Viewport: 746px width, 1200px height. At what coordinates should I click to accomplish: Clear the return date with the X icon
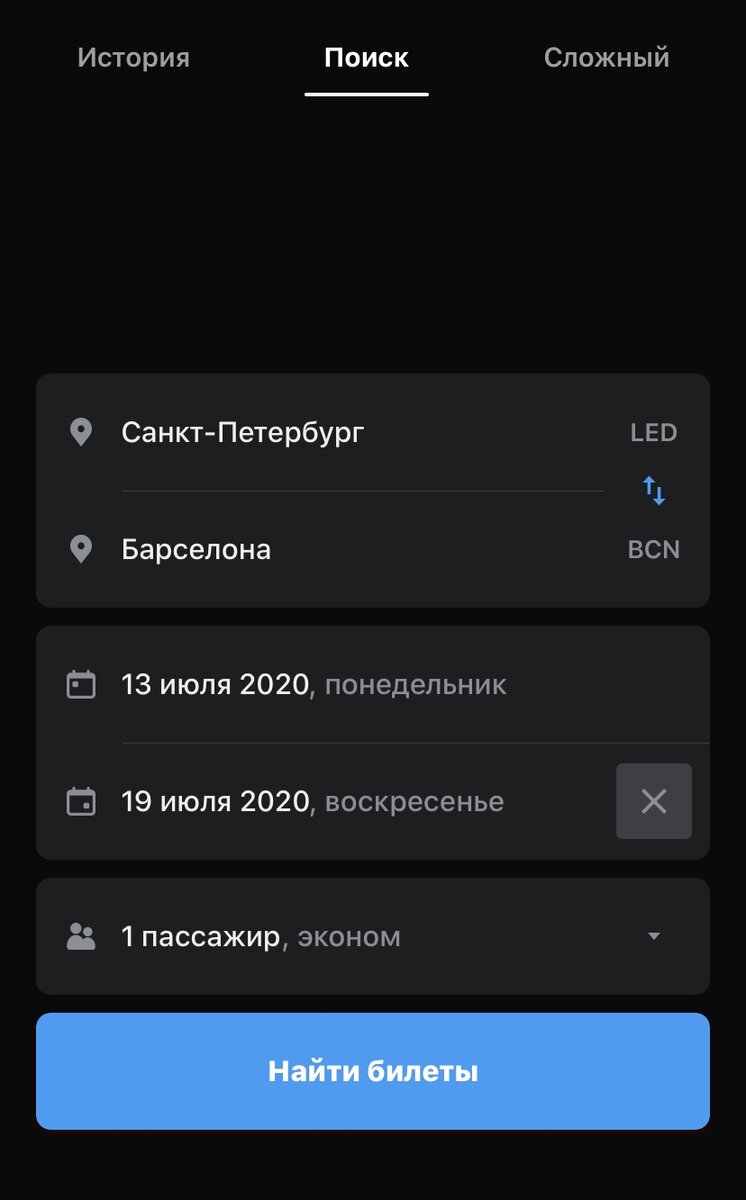pyautogui.click(x=654, y=800)
